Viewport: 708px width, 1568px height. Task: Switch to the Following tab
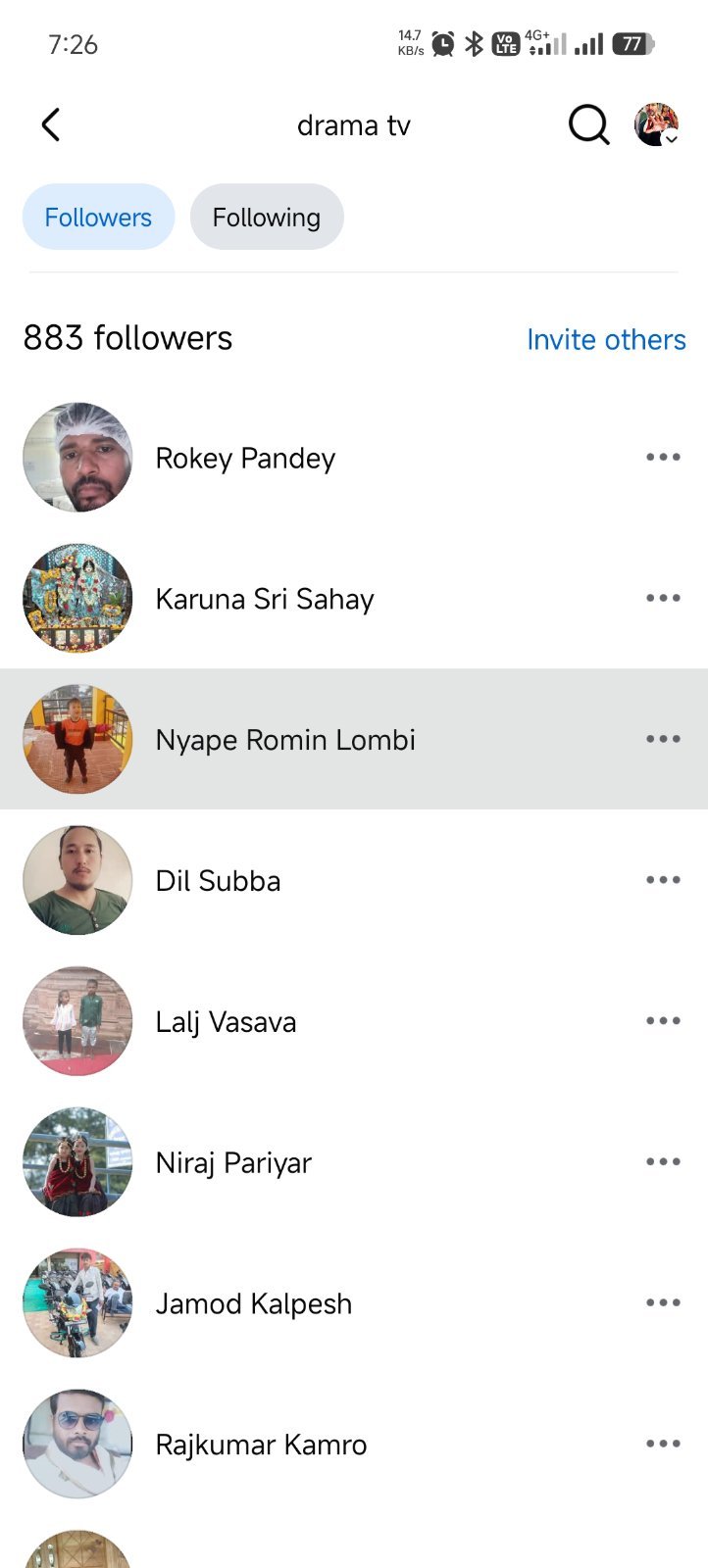click(267, 217)
